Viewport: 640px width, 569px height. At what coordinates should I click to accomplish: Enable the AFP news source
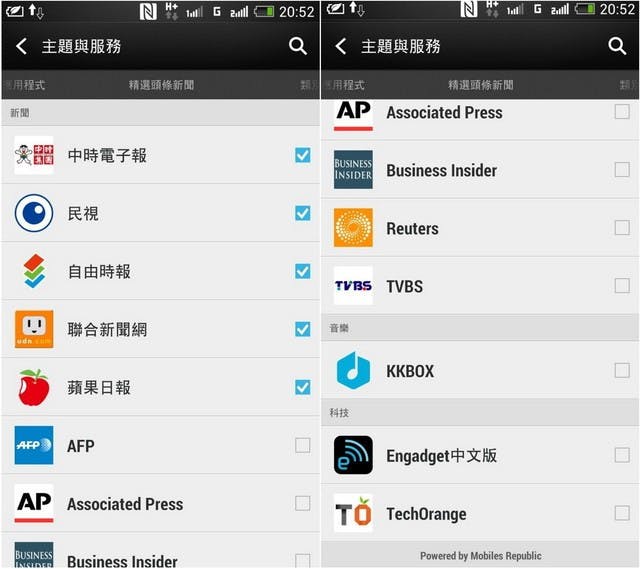[302, 445]
